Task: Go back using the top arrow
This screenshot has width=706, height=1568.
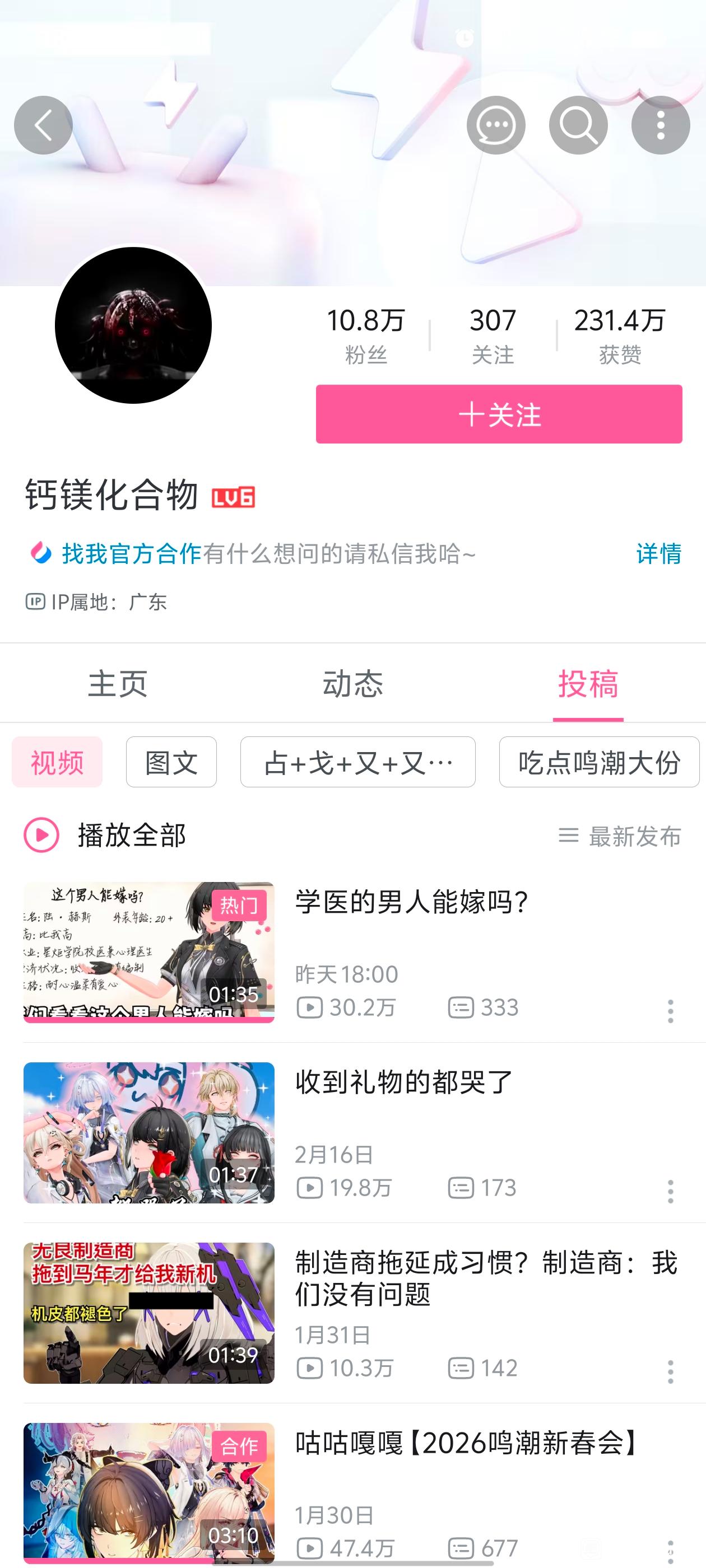Action: [x=43, y=125]
